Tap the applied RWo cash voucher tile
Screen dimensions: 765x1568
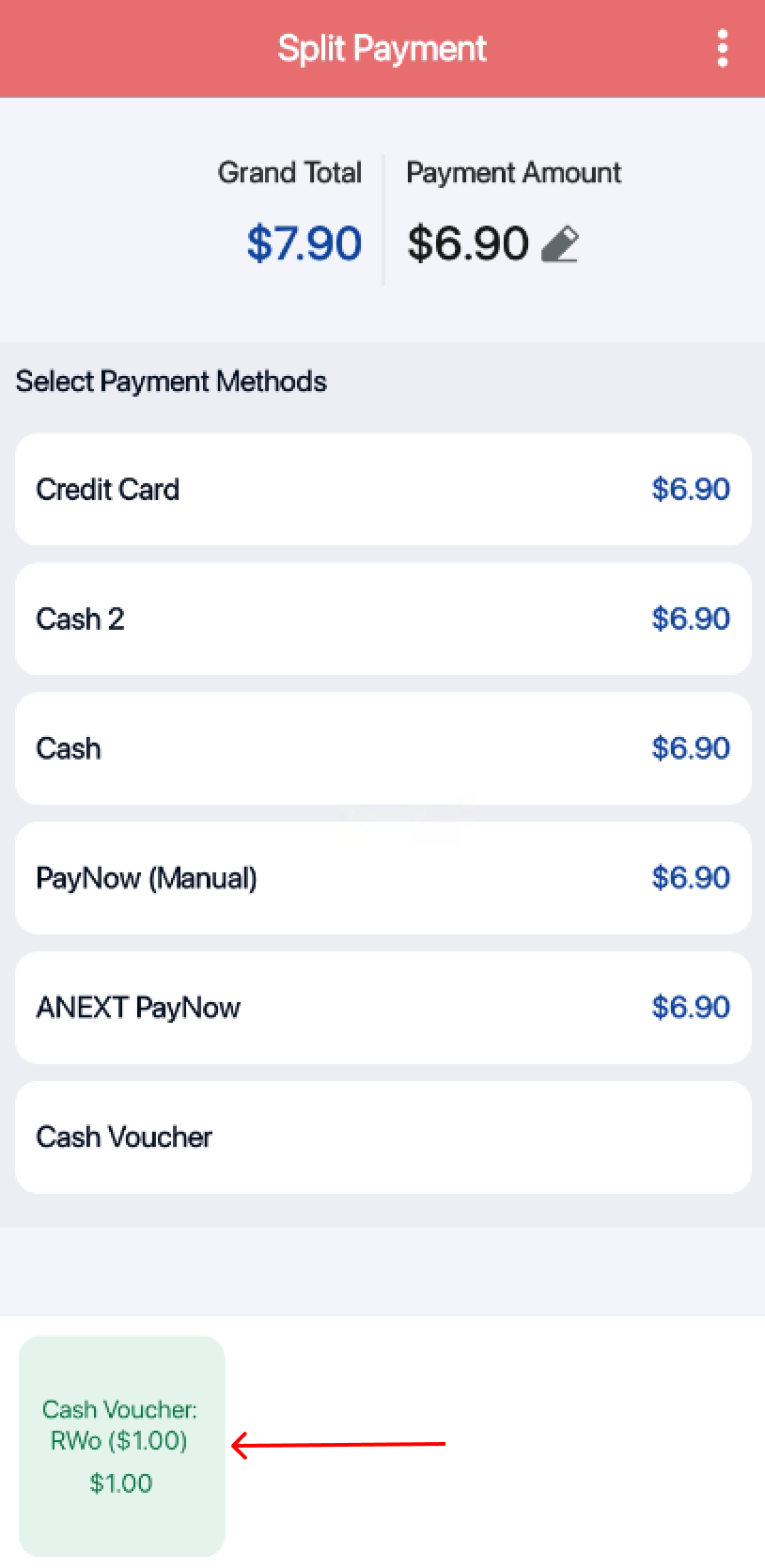121,1446
